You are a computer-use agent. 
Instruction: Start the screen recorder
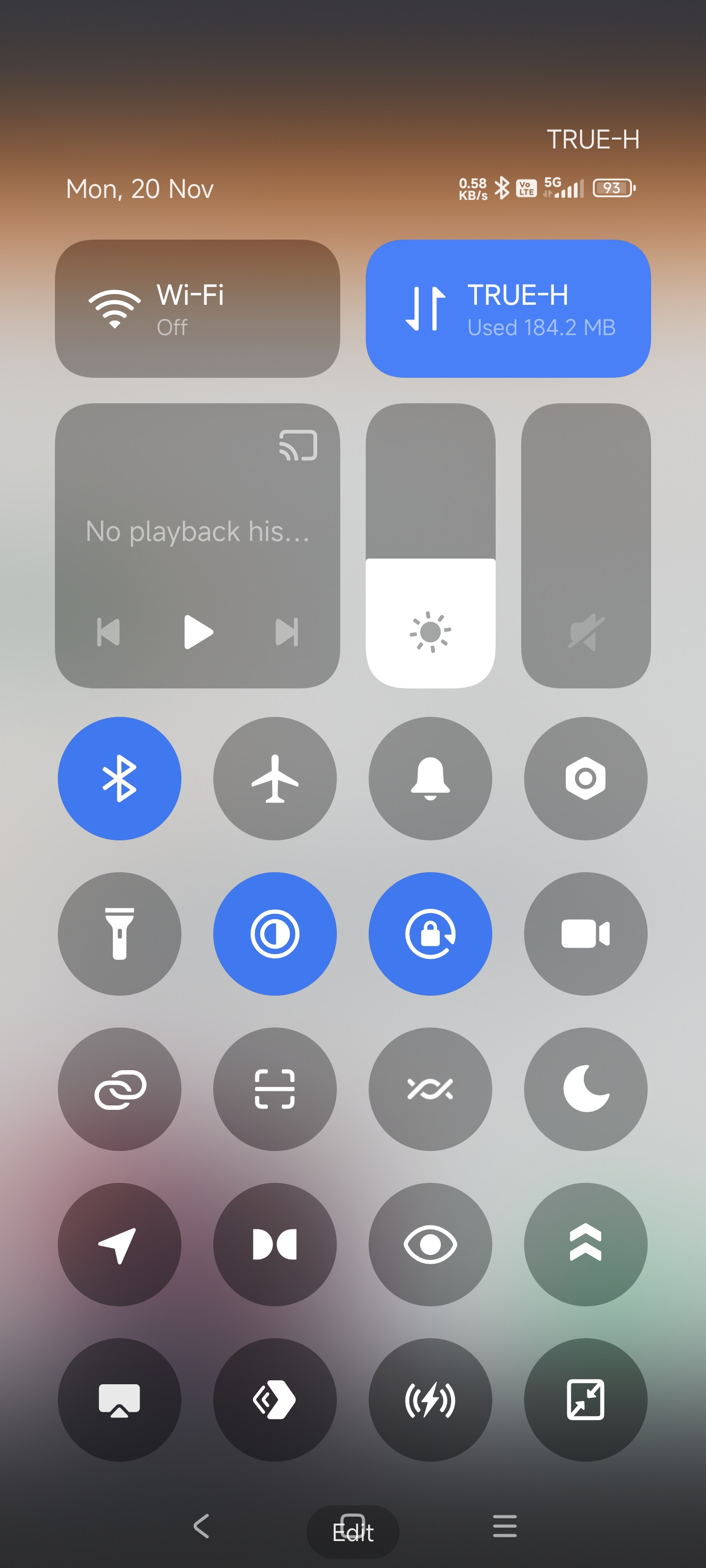(585, 934)
